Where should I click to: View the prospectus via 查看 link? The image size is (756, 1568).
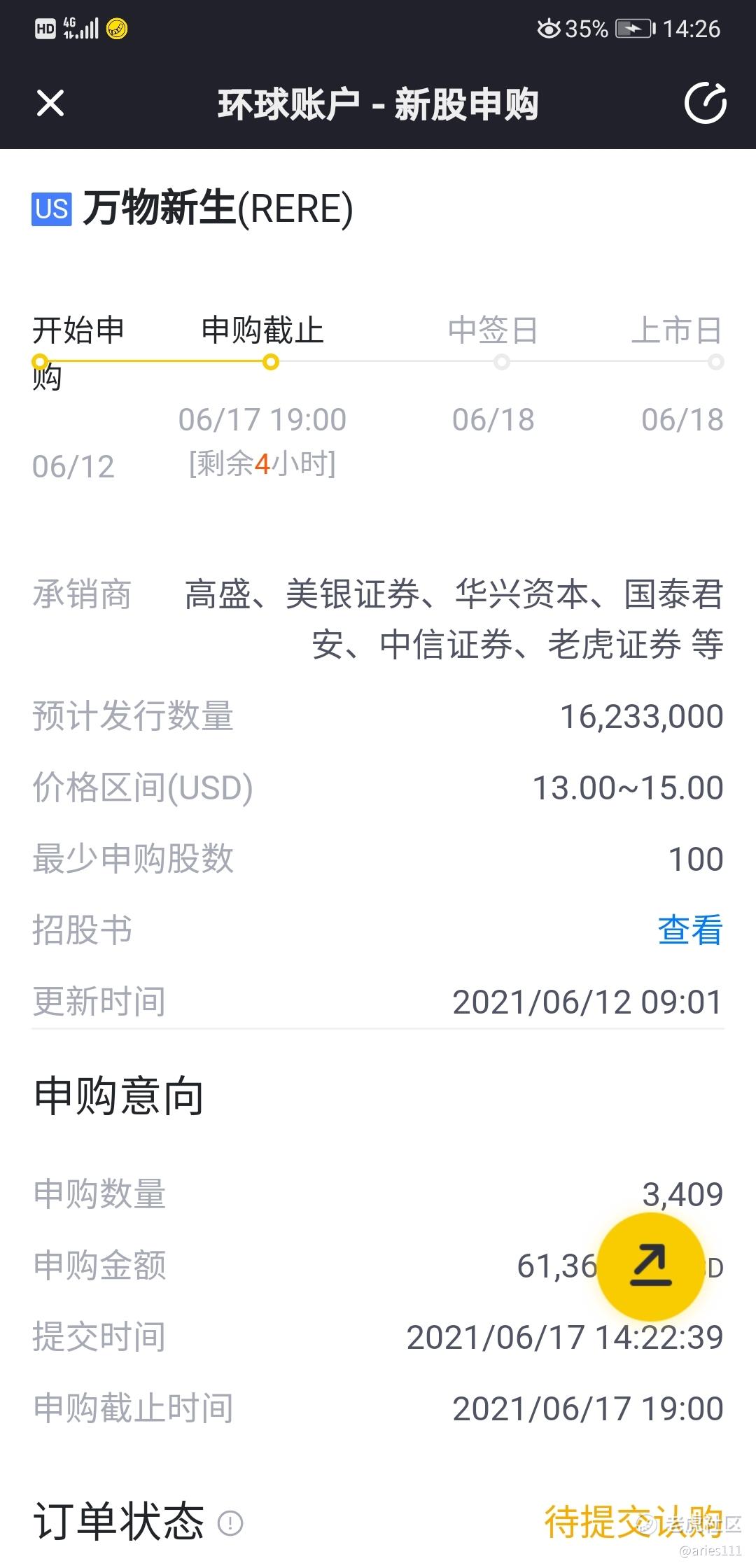tap(690, 930)
